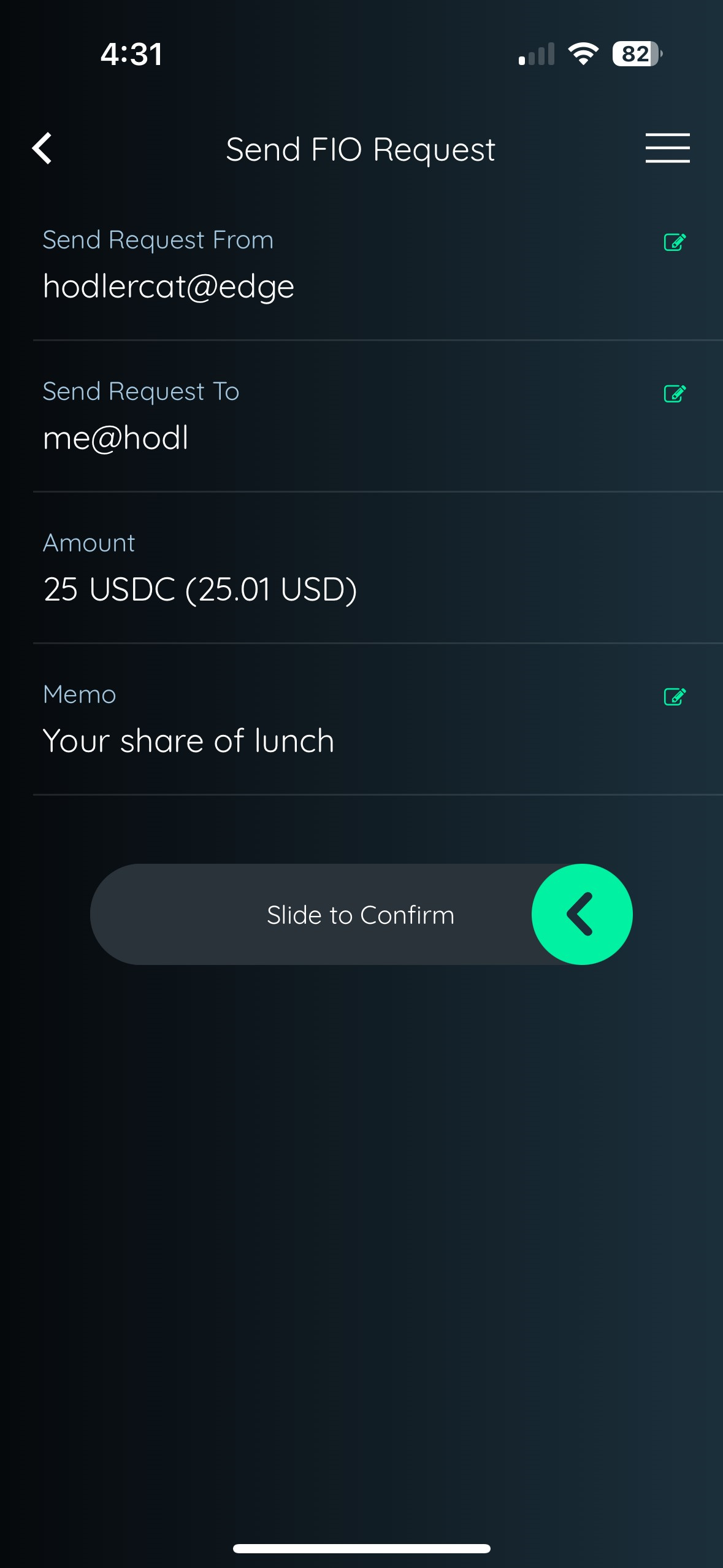The height and width of the screenshot is (1568, 723).
Task: Edit the Send Request From address
Action: (x=674, y=242)
